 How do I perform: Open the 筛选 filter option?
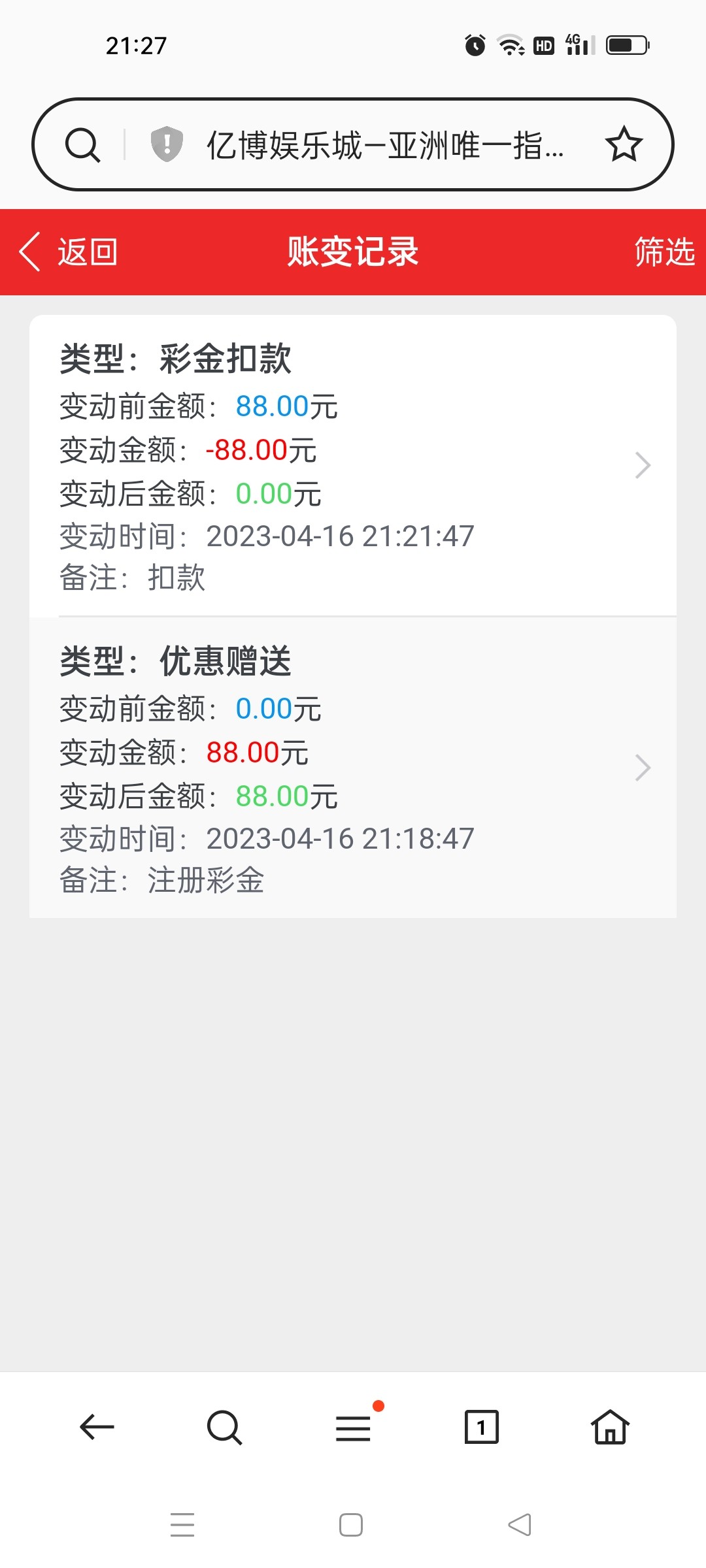point(664,252)
